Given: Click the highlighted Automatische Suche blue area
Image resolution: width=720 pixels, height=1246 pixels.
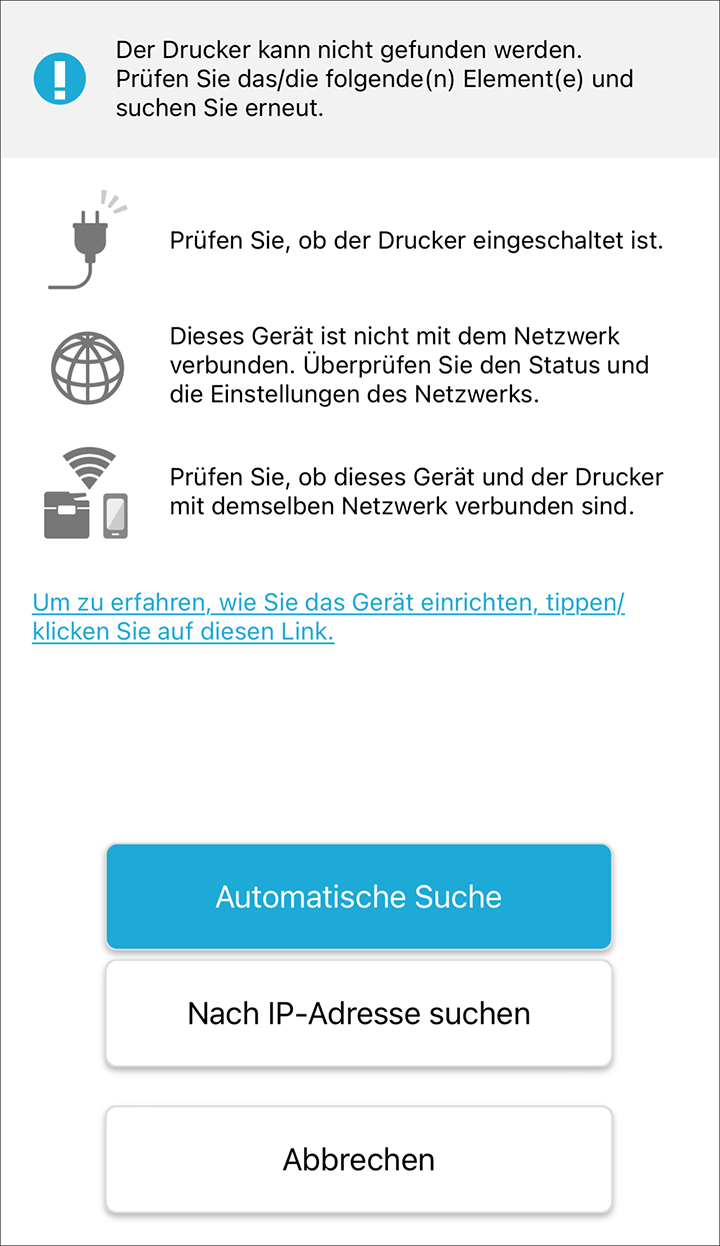Looking at the screenshot, I should point(358,896).
